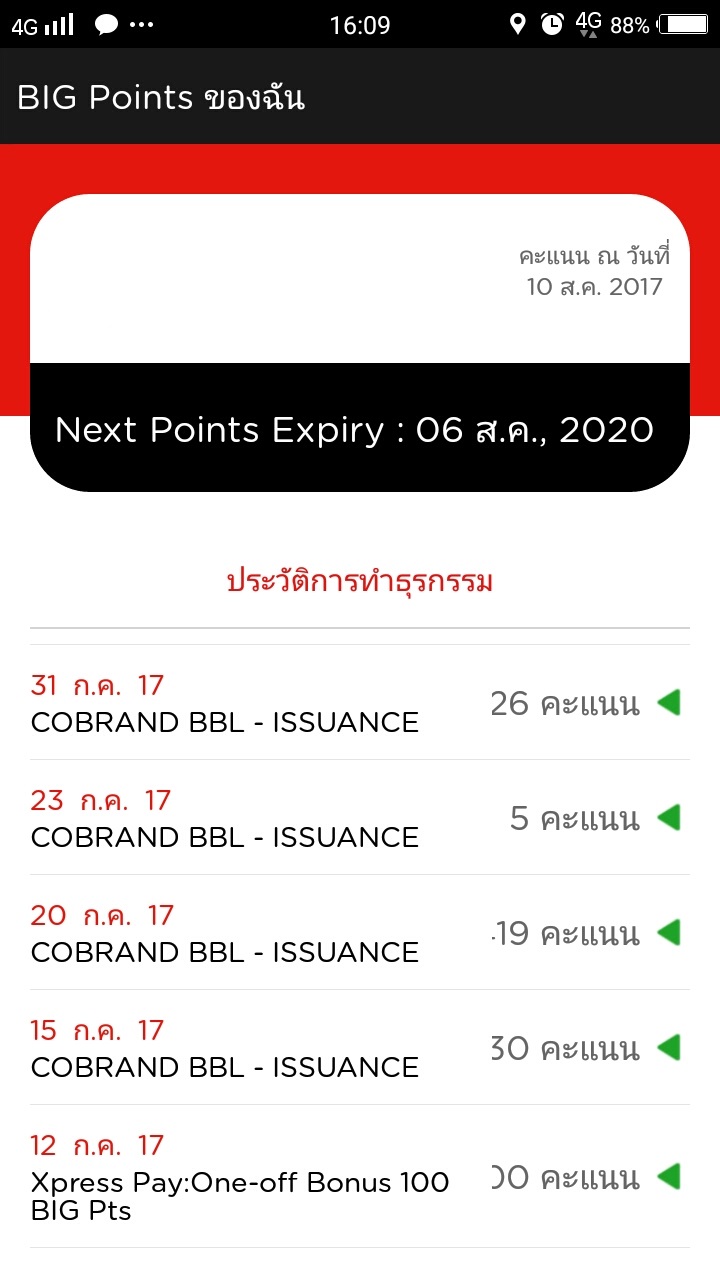Open the 15 ก.ค. 17 COBRAND BBL transaction
720x1280 pixels.
tap(360, 1048)
